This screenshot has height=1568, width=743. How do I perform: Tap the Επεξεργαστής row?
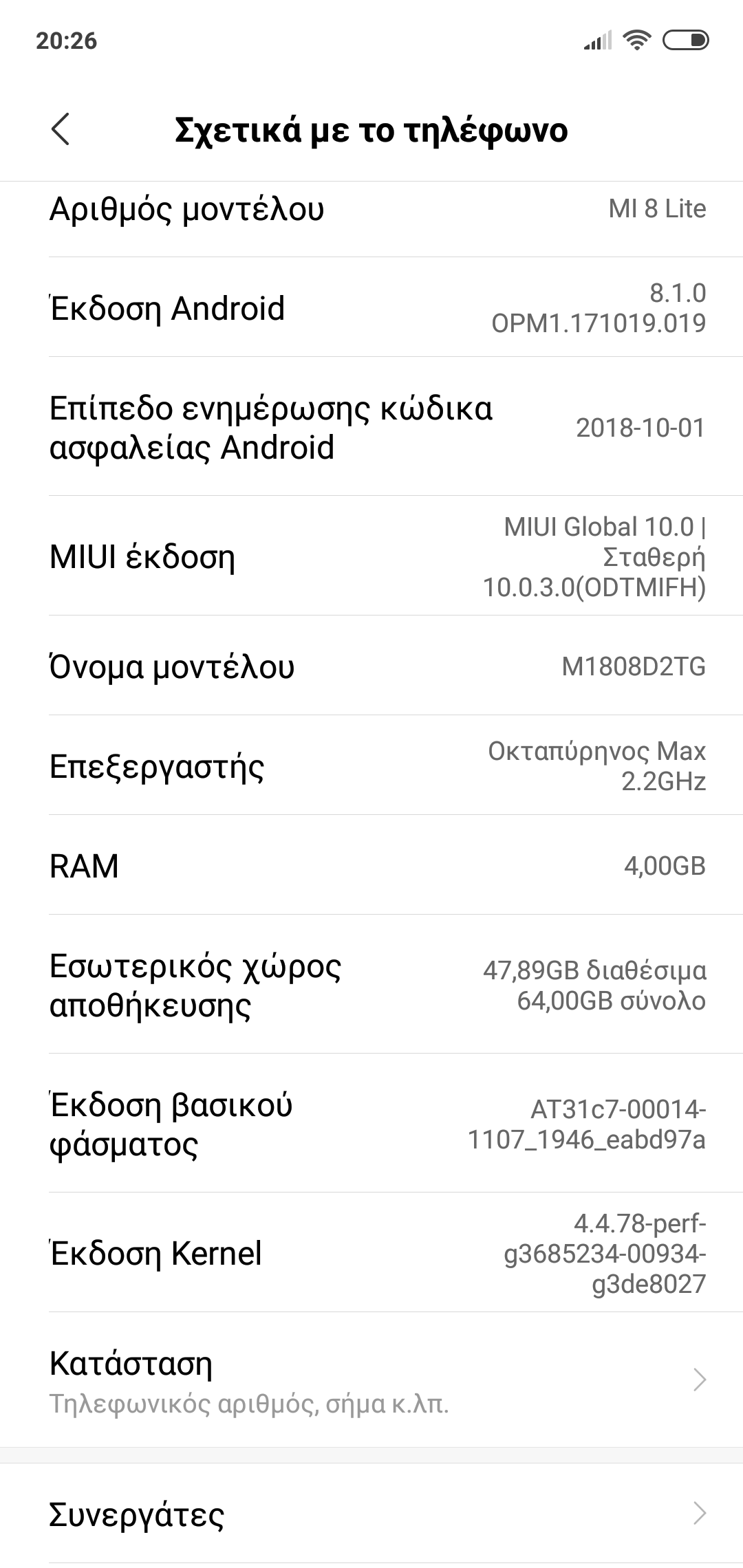[371, 765]
